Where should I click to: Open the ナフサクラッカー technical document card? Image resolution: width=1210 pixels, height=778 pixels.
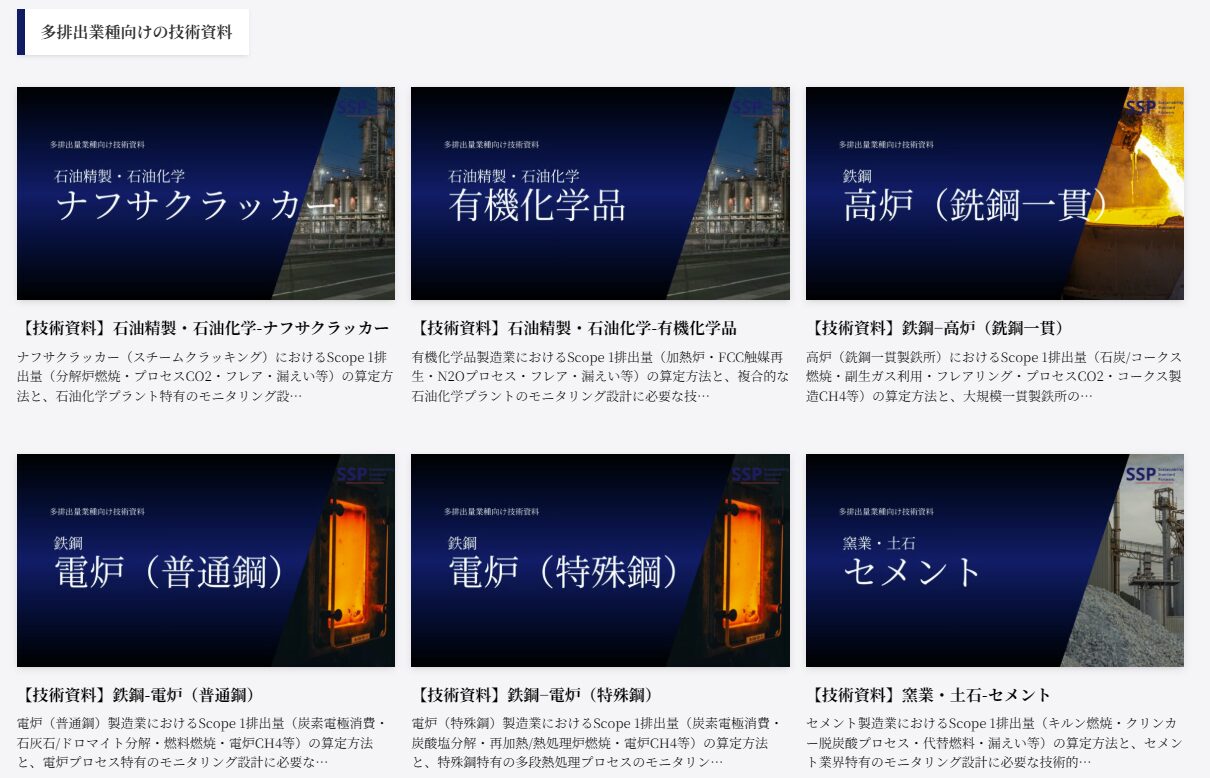tap(205, 193)
